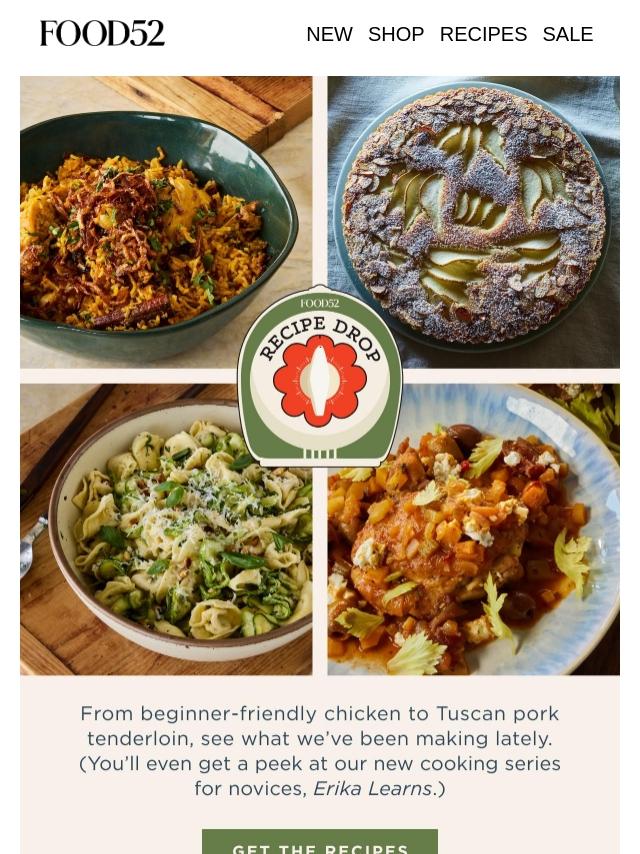Image resolution: width=640 pixels, height=854 pixels.
Task: Go to the SHOP section
Action: (396, 34)
